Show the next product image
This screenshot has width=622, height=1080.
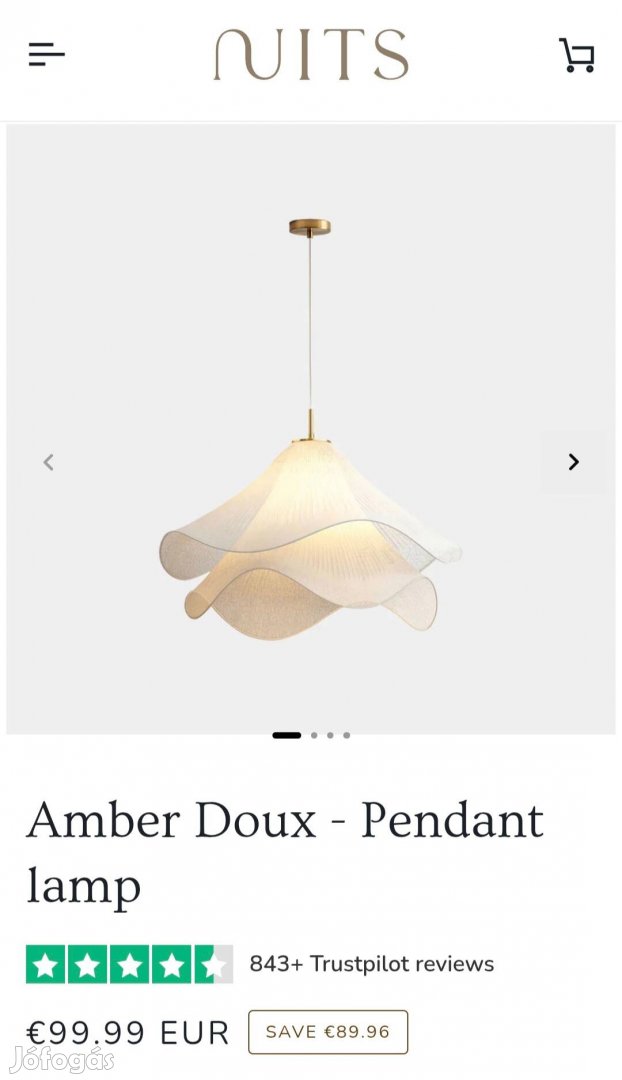(573, 462)
